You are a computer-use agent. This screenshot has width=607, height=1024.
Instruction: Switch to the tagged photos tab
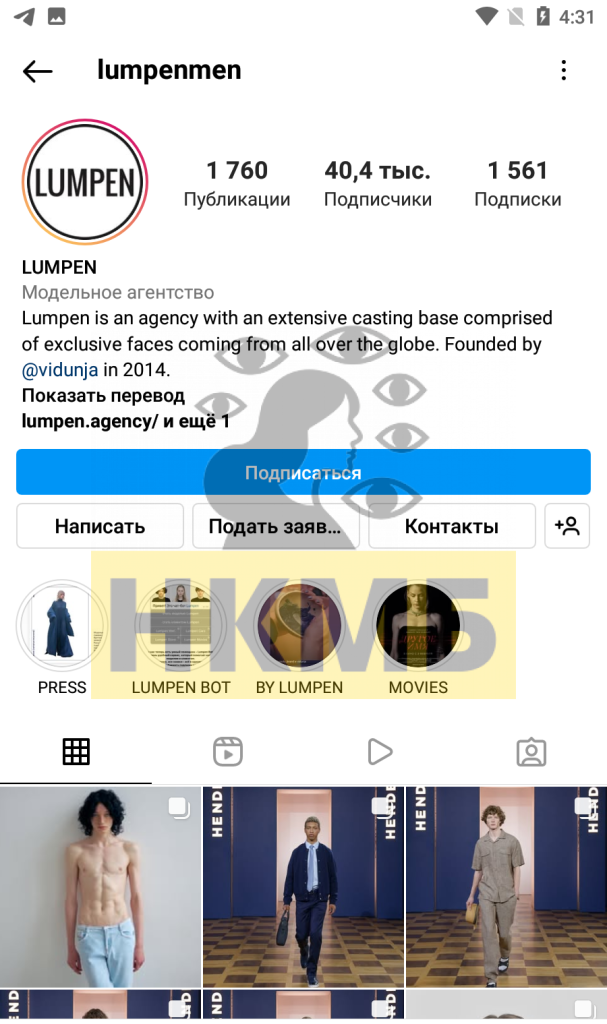coord(531,752)
